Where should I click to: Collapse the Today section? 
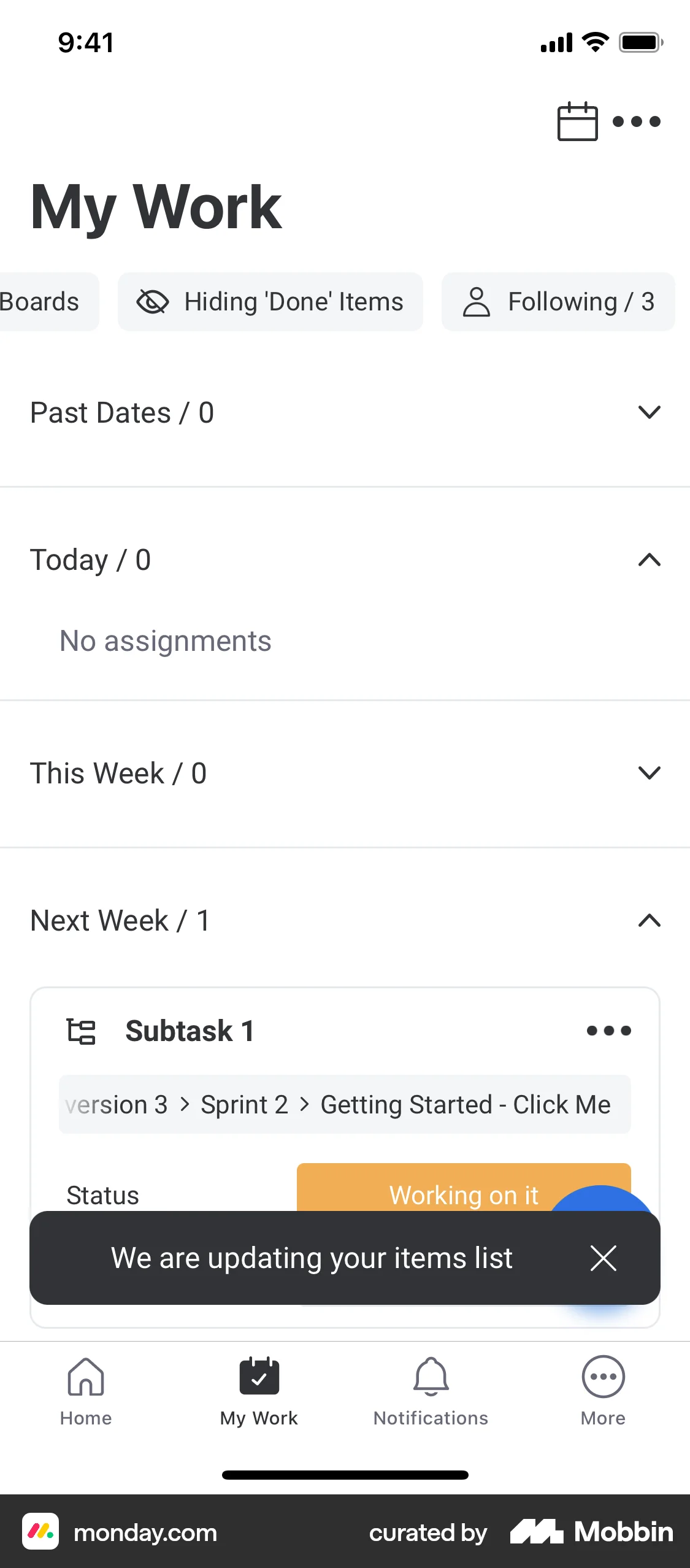point(650,559)
